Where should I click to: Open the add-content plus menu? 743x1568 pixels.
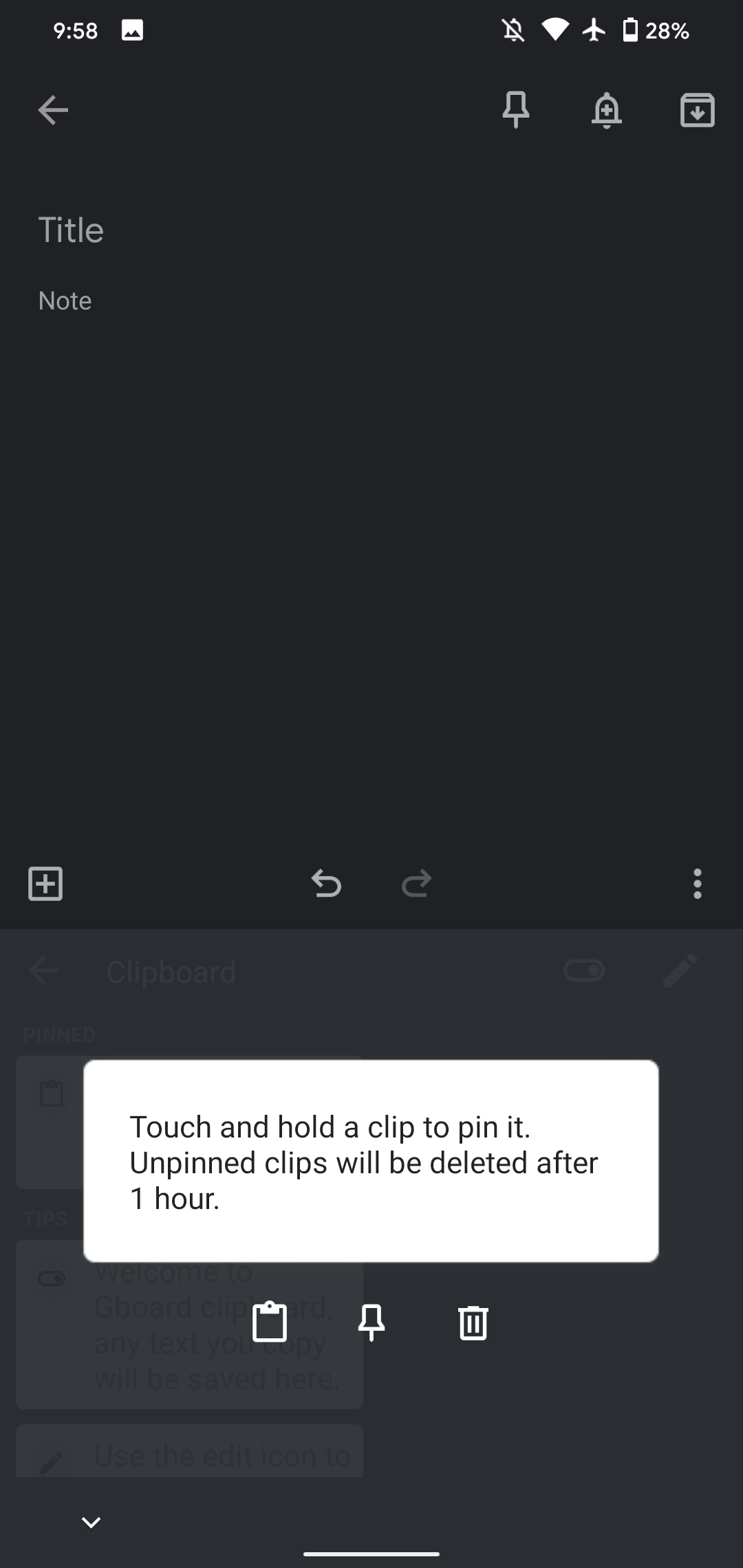(x=45, y=884)
